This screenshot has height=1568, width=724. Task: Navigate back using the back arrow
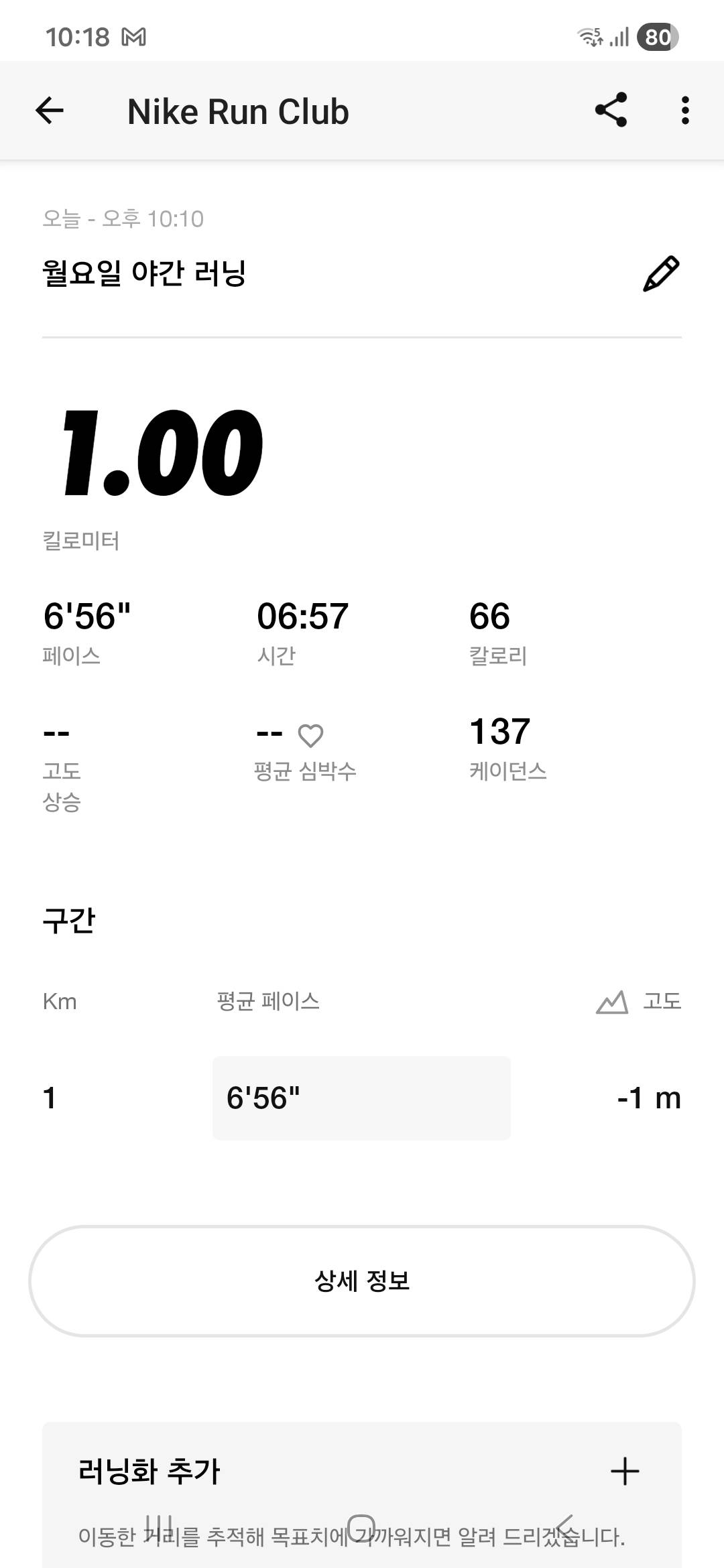tap(48, 111)
